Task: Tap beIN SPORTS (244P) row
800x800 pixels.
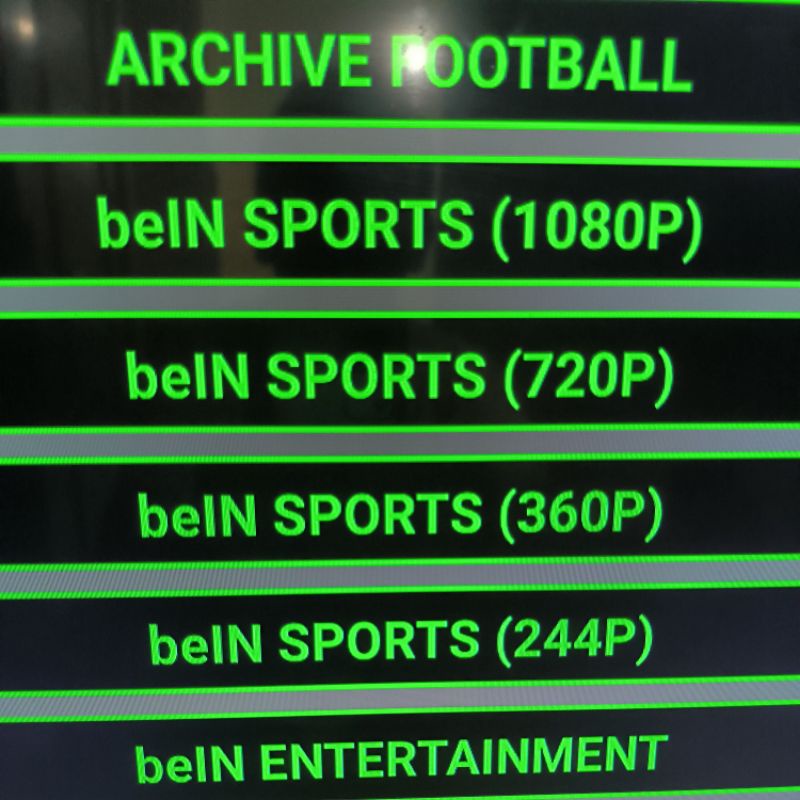Action: [x=400, y=640]
